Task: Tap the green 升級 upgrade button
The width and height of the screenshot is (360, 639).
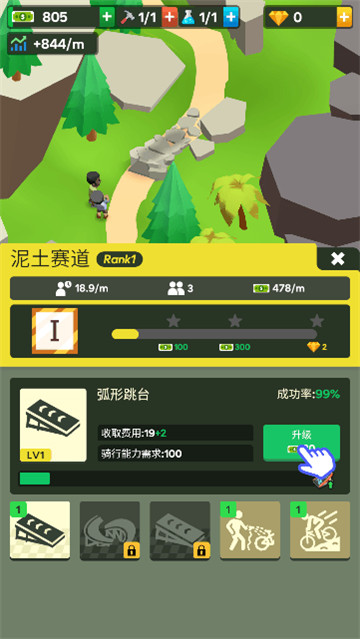Action: [301, 443]
